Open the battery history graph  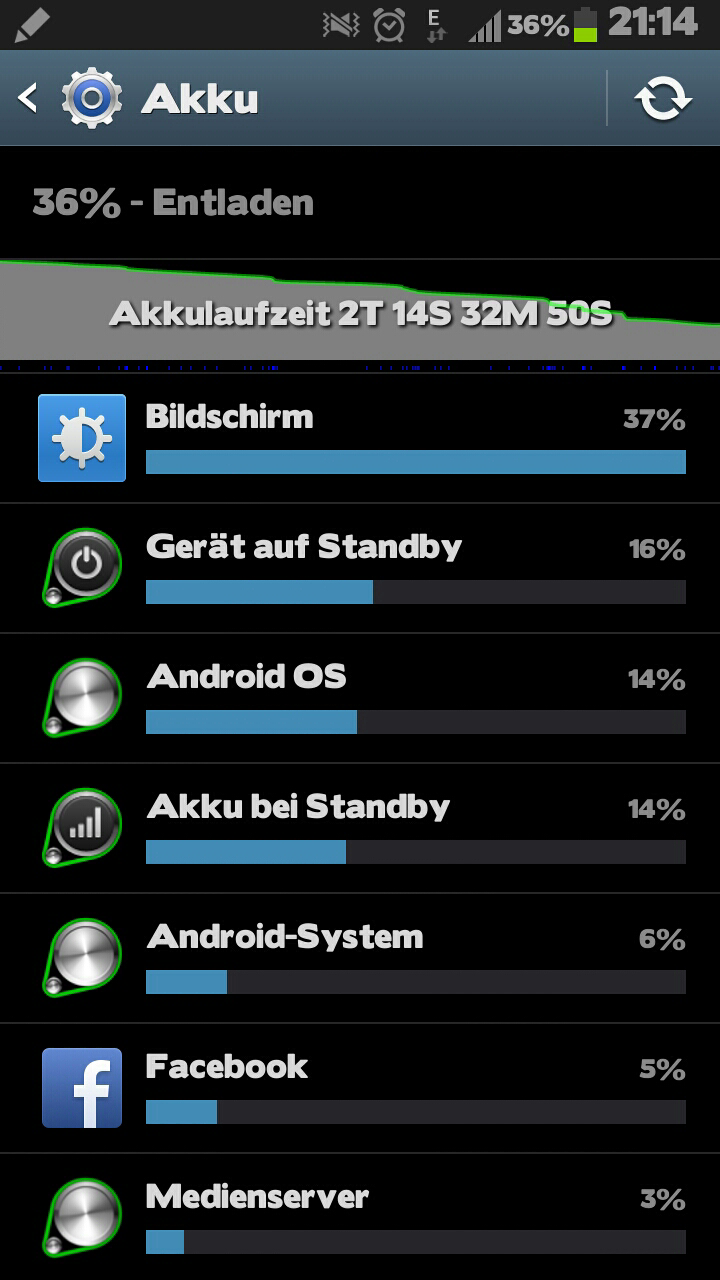pyautogui.click(x=360, y=309)
